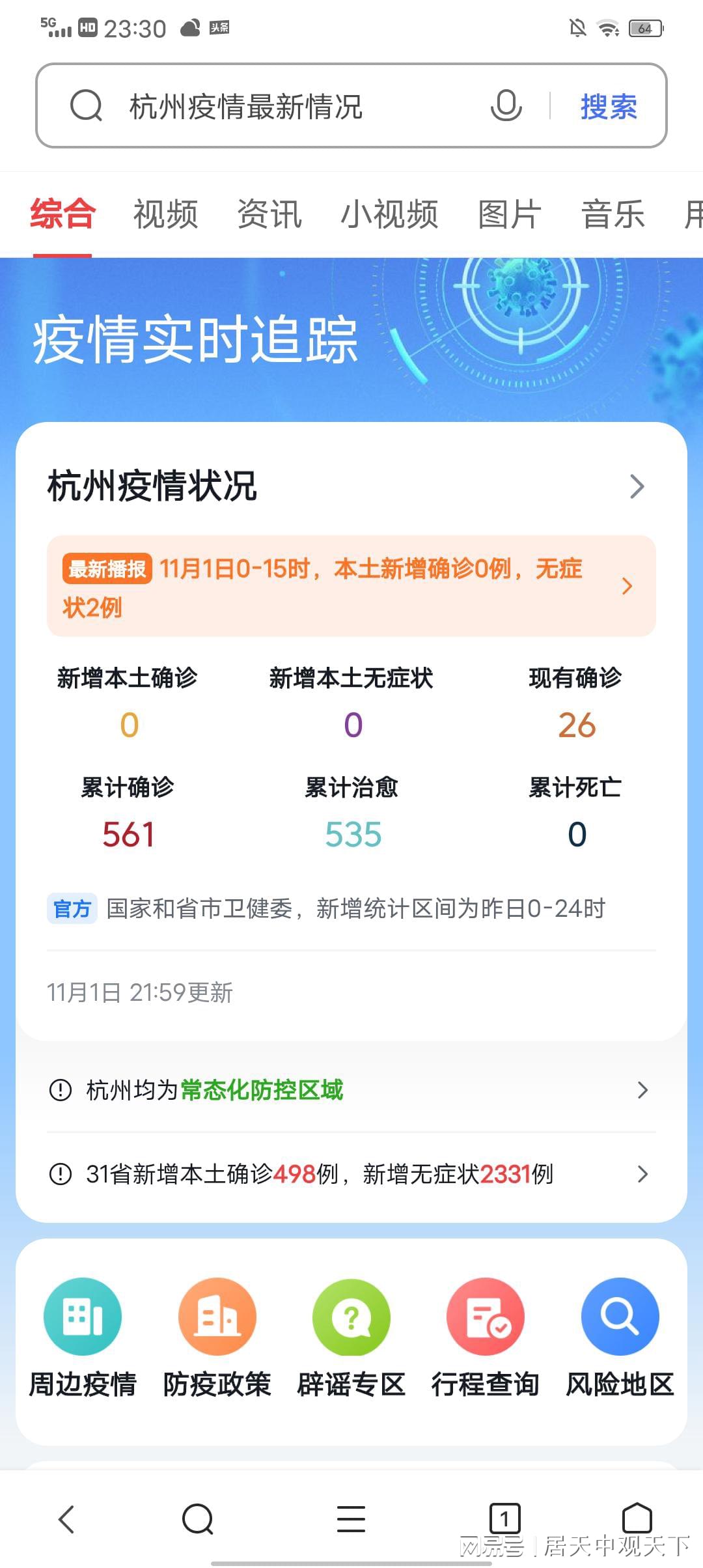Tap the back arrow in bottom navigation
The height and width of the screenshot is (1568, 703).
pos(66,1520)
